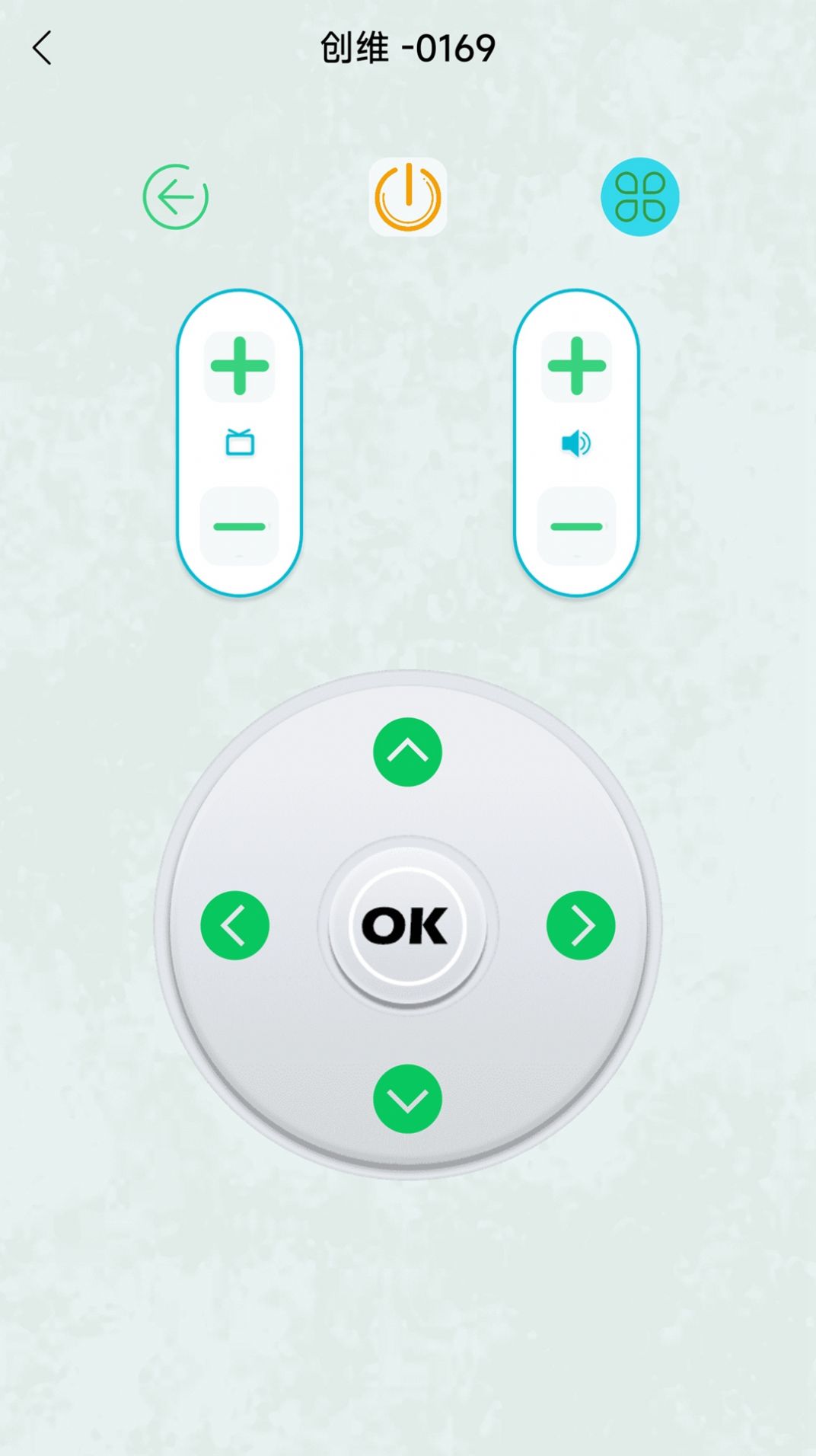
Task: Open the four-leaf menu button
Action: click(x=639, y=197)
